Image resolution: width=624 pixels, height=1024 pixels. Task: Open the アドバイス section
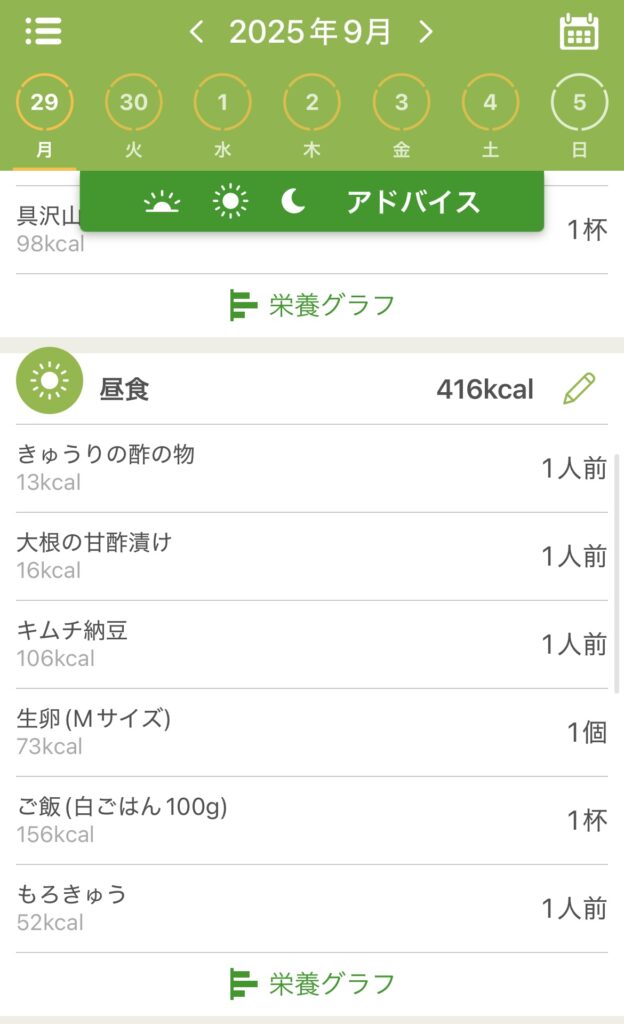click(x=413, y=202)
